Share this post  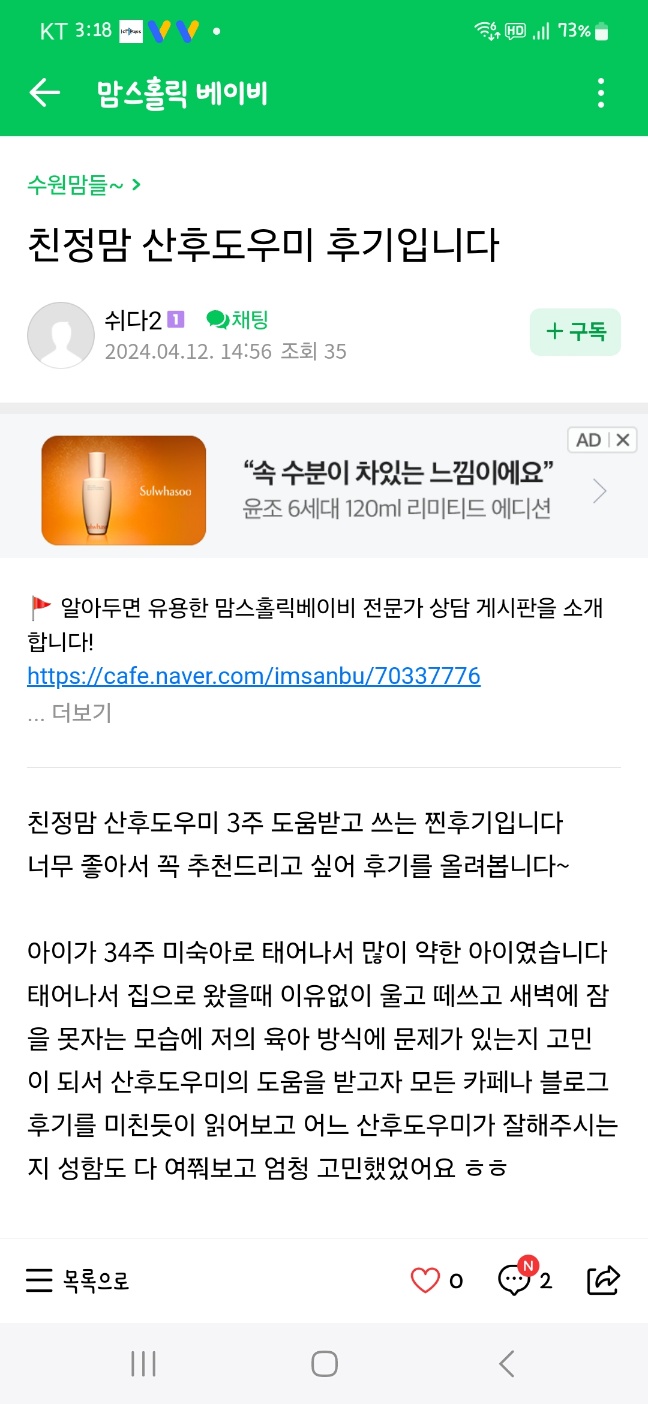pyautogui.click(x=604, y=1280)
